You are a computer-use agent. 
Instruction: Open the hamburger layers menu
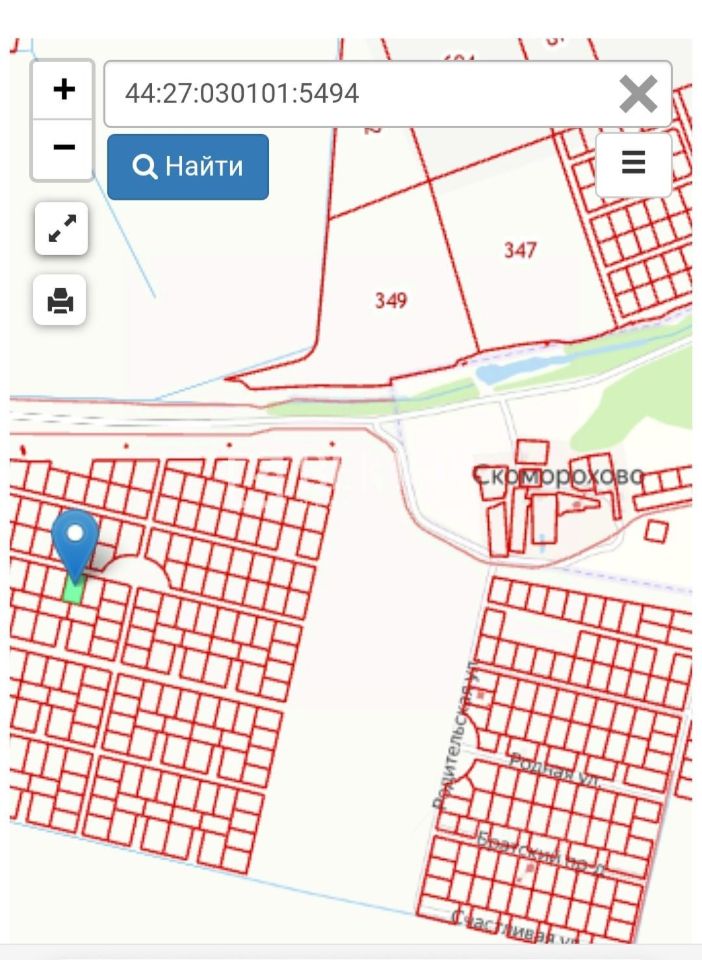(633, 164)
